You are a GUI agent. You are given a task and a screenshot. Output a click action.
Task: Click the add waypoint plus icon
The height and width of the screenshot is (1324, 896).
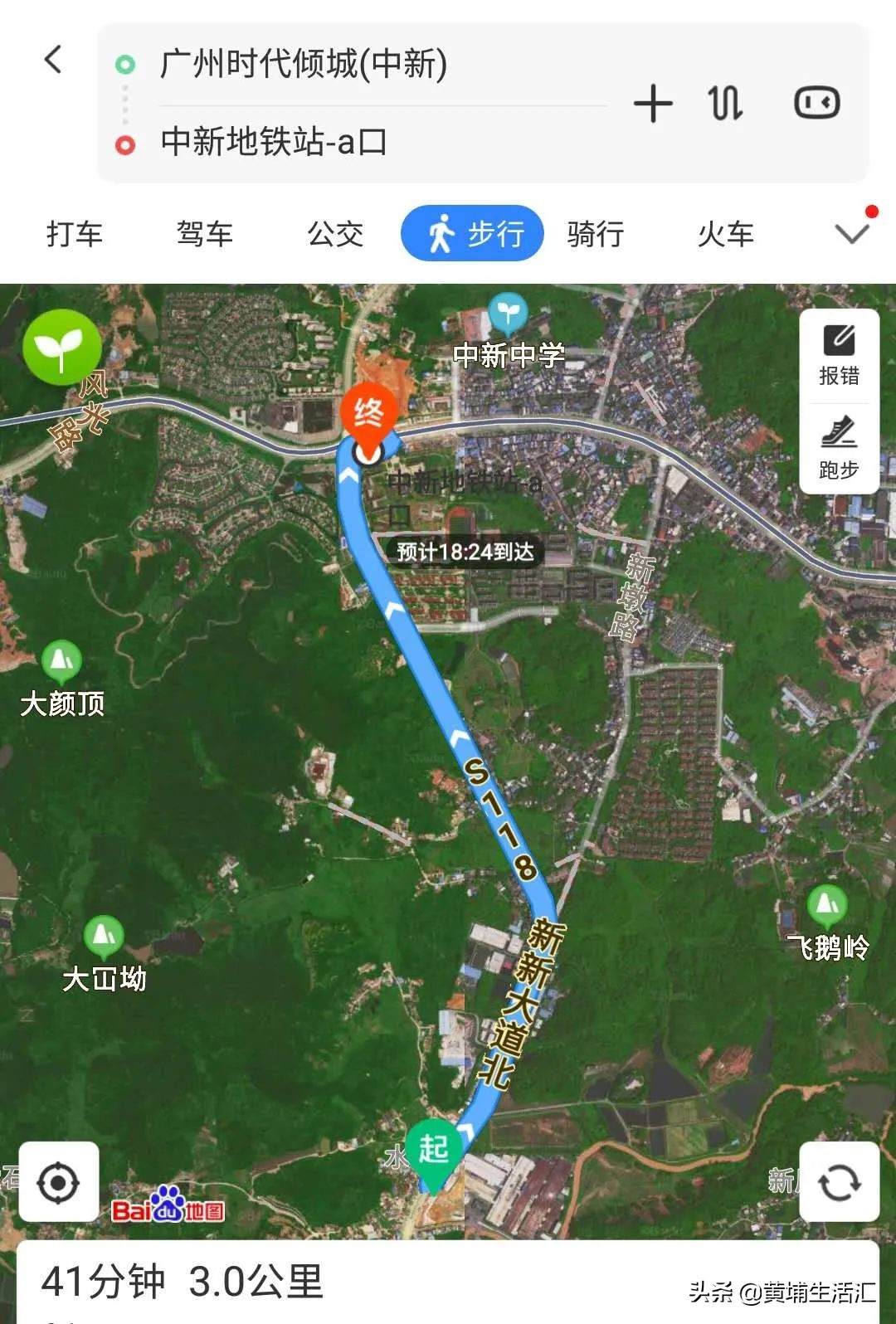[654, 102]
